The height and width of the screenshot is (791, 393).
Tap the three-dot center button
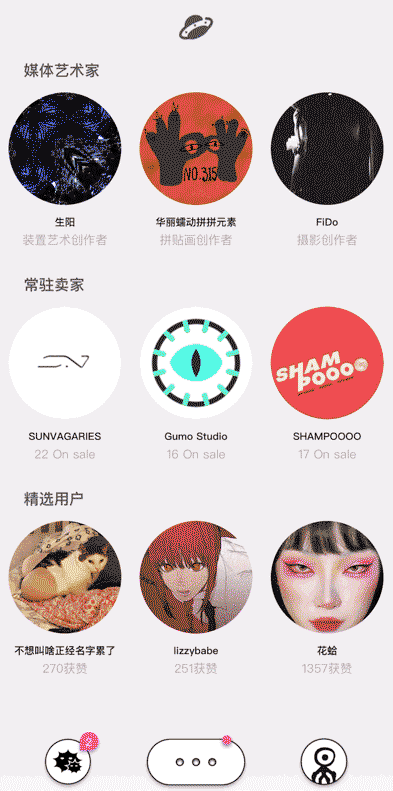point(196,762)
